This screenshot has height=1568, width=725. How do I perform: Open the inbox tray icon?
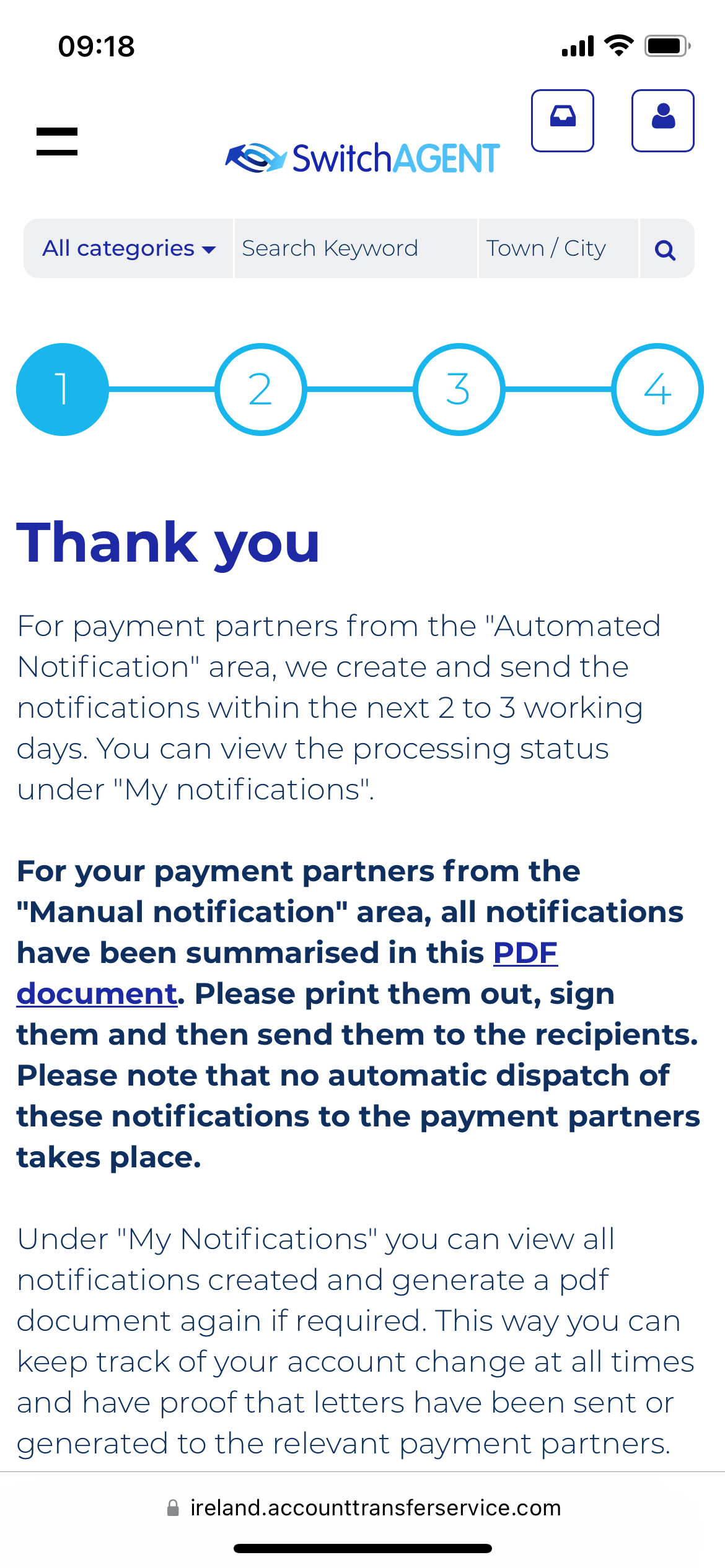coord(563,120)
